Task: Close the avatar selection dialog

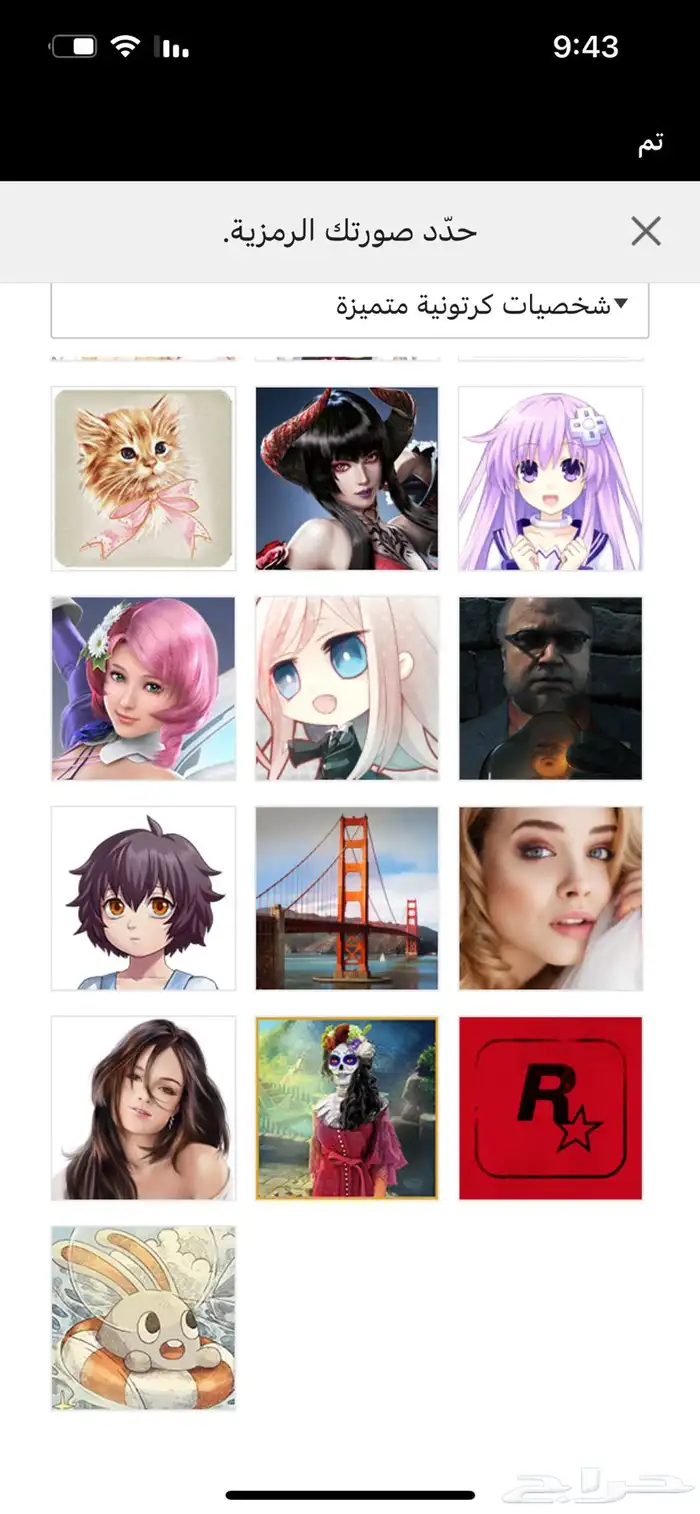Action: point(646,232)
